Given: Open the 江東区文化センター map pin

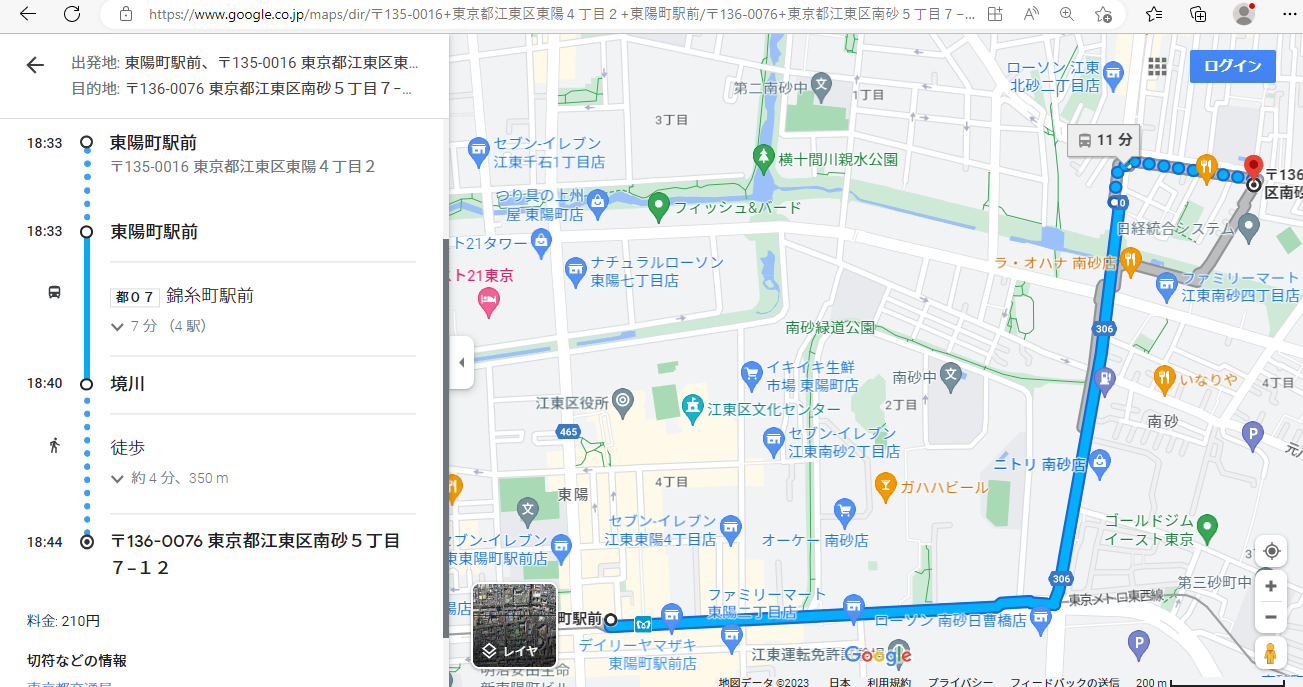Looking at the screenshot, I should pyautogui.click(x=692, y=407).
